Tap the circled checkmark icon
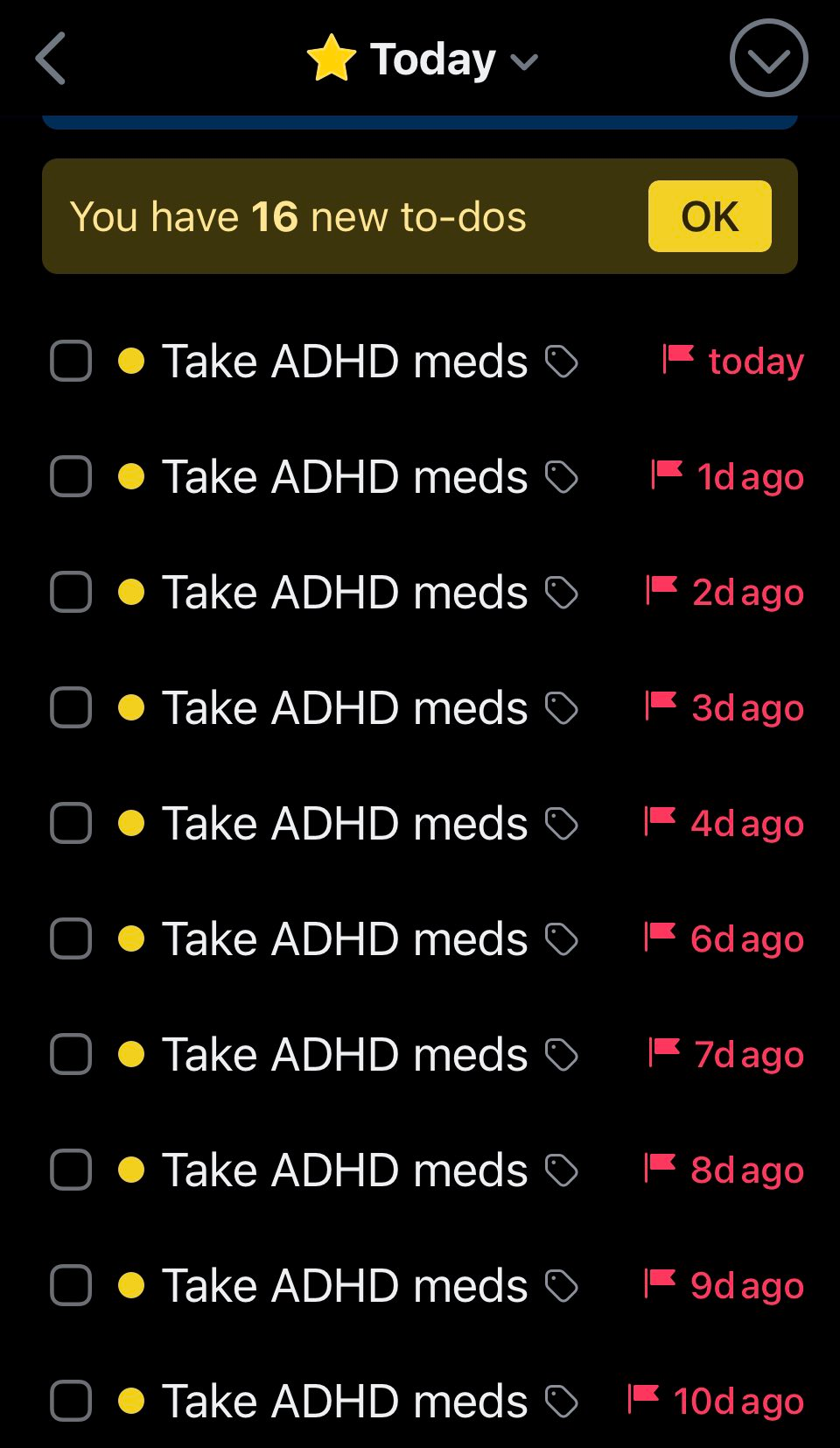 point(768,59)
